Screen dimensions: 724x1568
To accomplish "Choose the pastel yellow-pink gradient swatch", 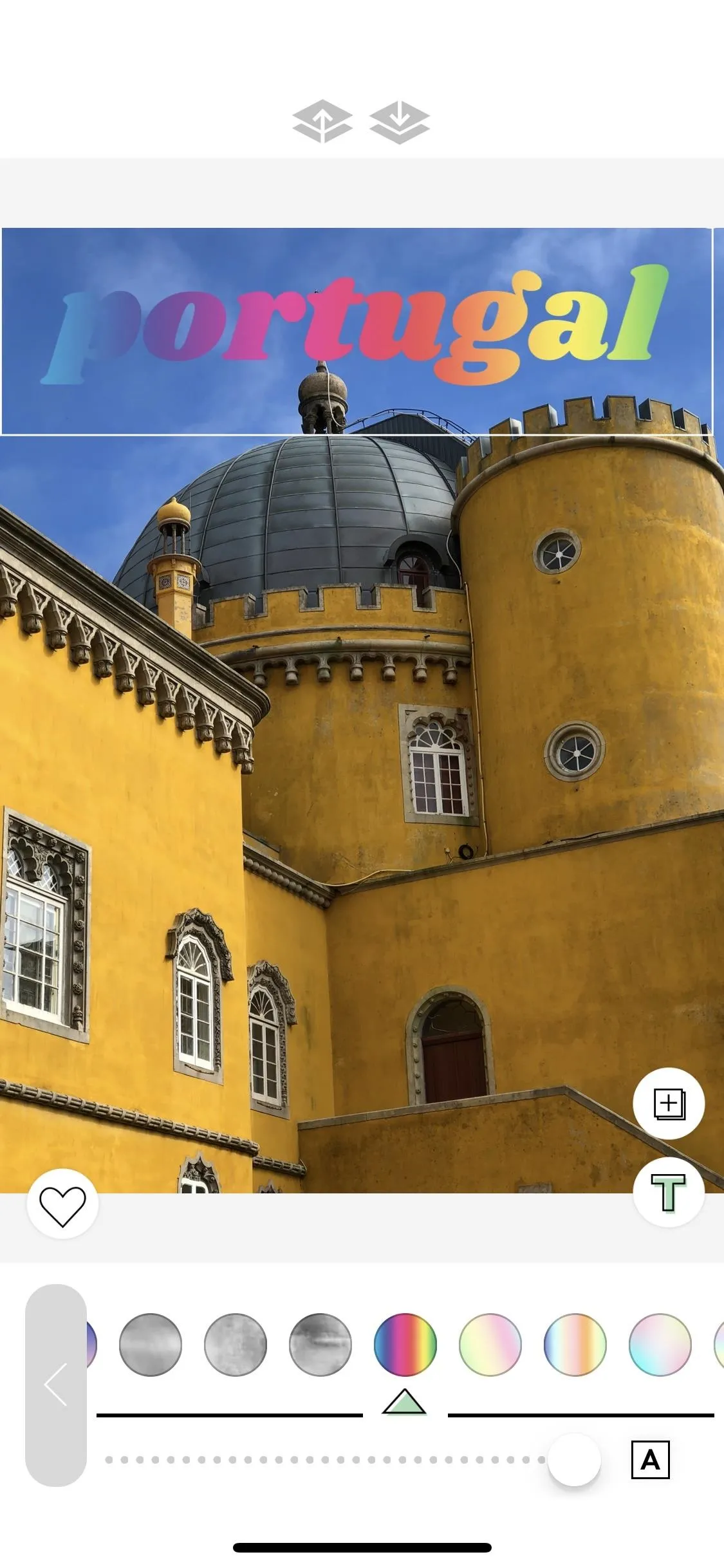I will (490, 1345).
